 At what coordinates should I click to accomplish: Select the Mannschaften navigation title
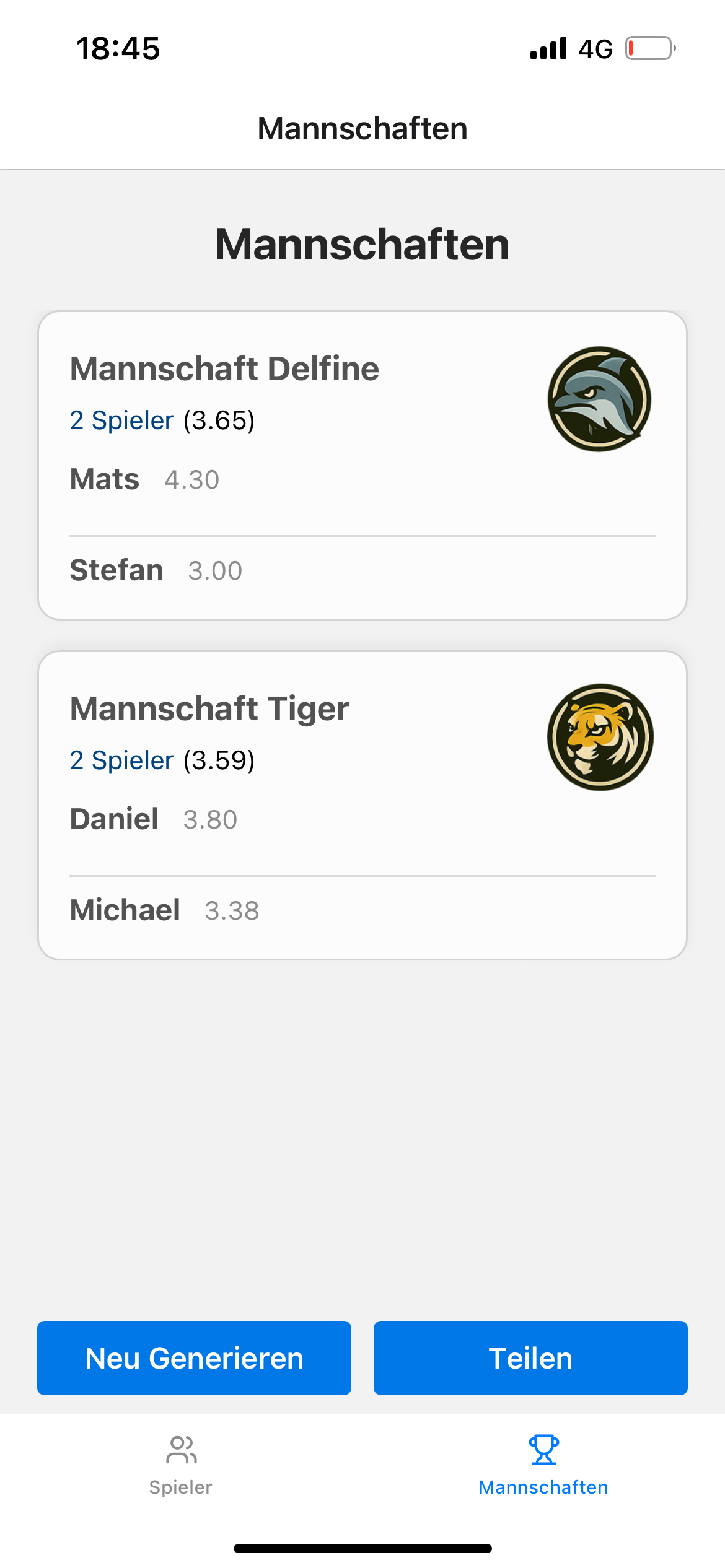tap(362, 128)
